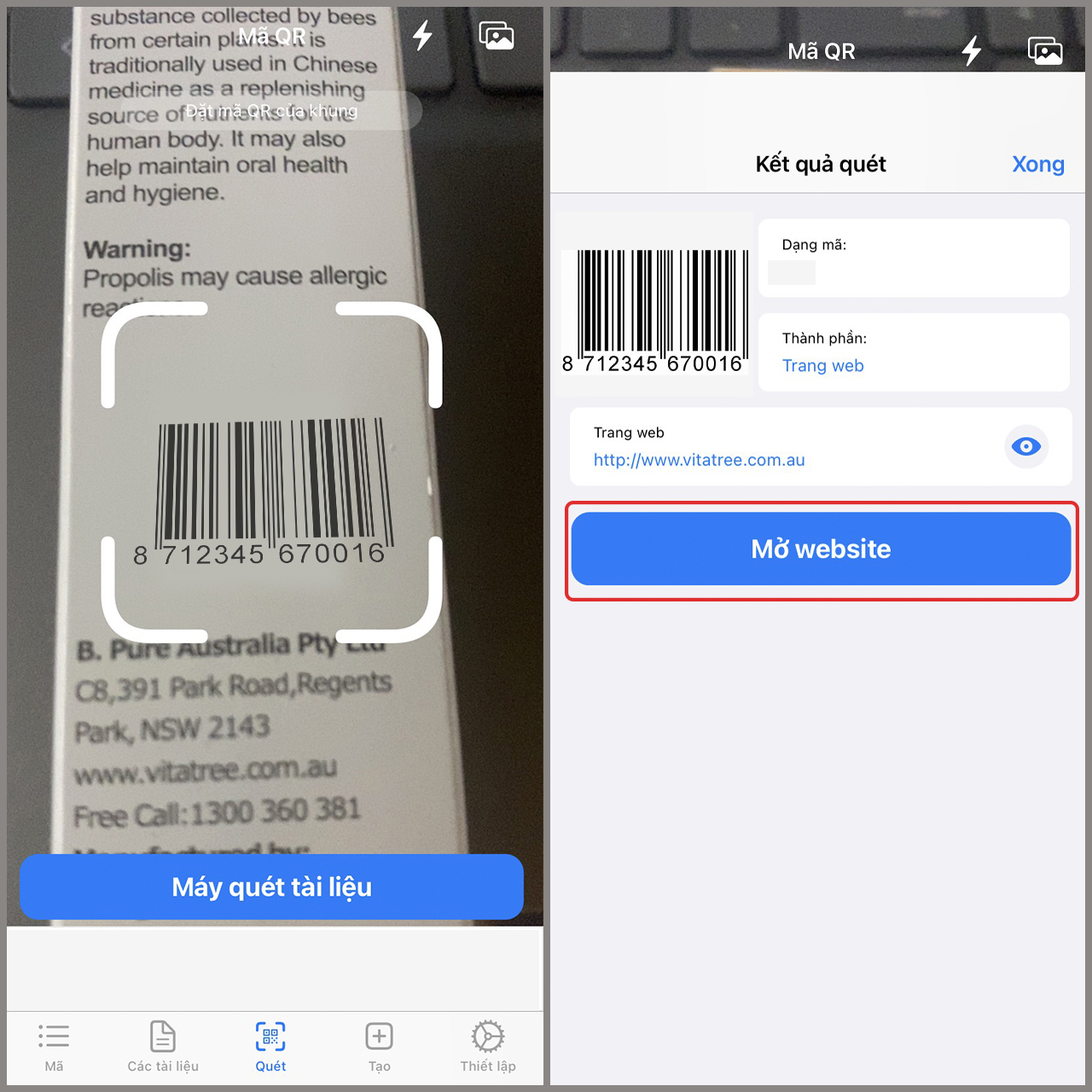Screen dimensions: 1092x1092
Task: Open Máy quét tài liệu document scanner
Action: (x=271, y=887)
